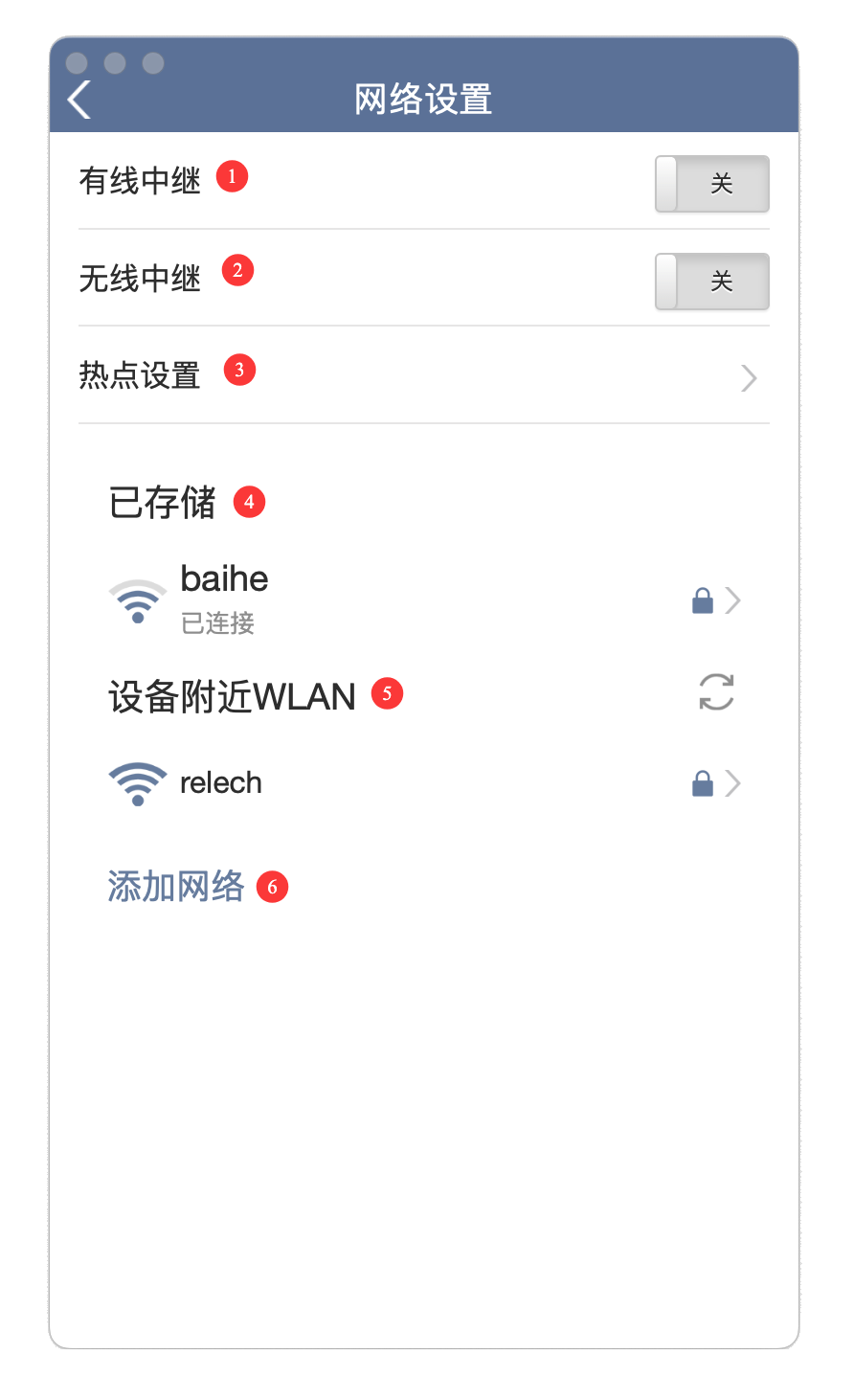Open 热点设置

424,374
